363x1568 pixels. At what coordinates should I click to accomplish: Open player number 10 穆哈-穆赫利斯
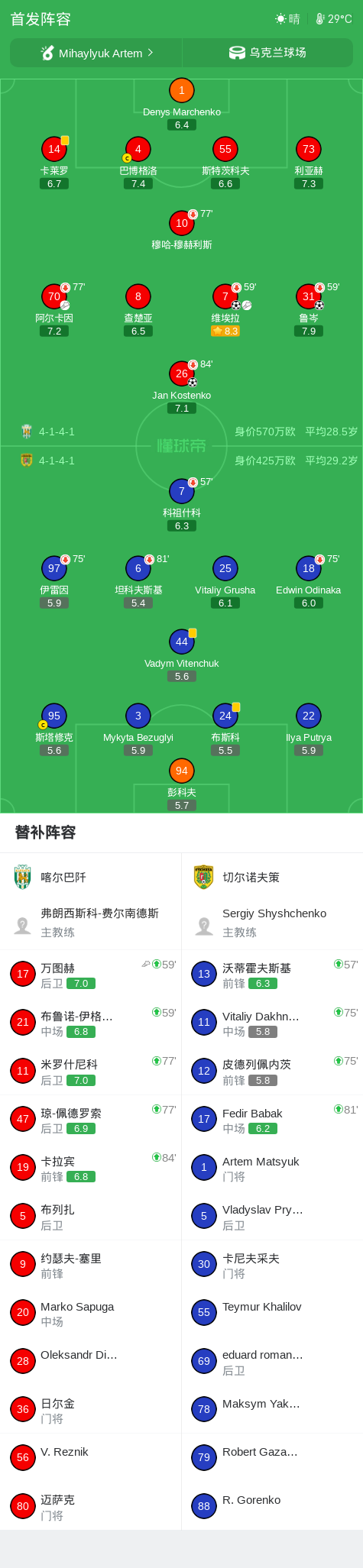pyautogui.click(x=181, y=230)
